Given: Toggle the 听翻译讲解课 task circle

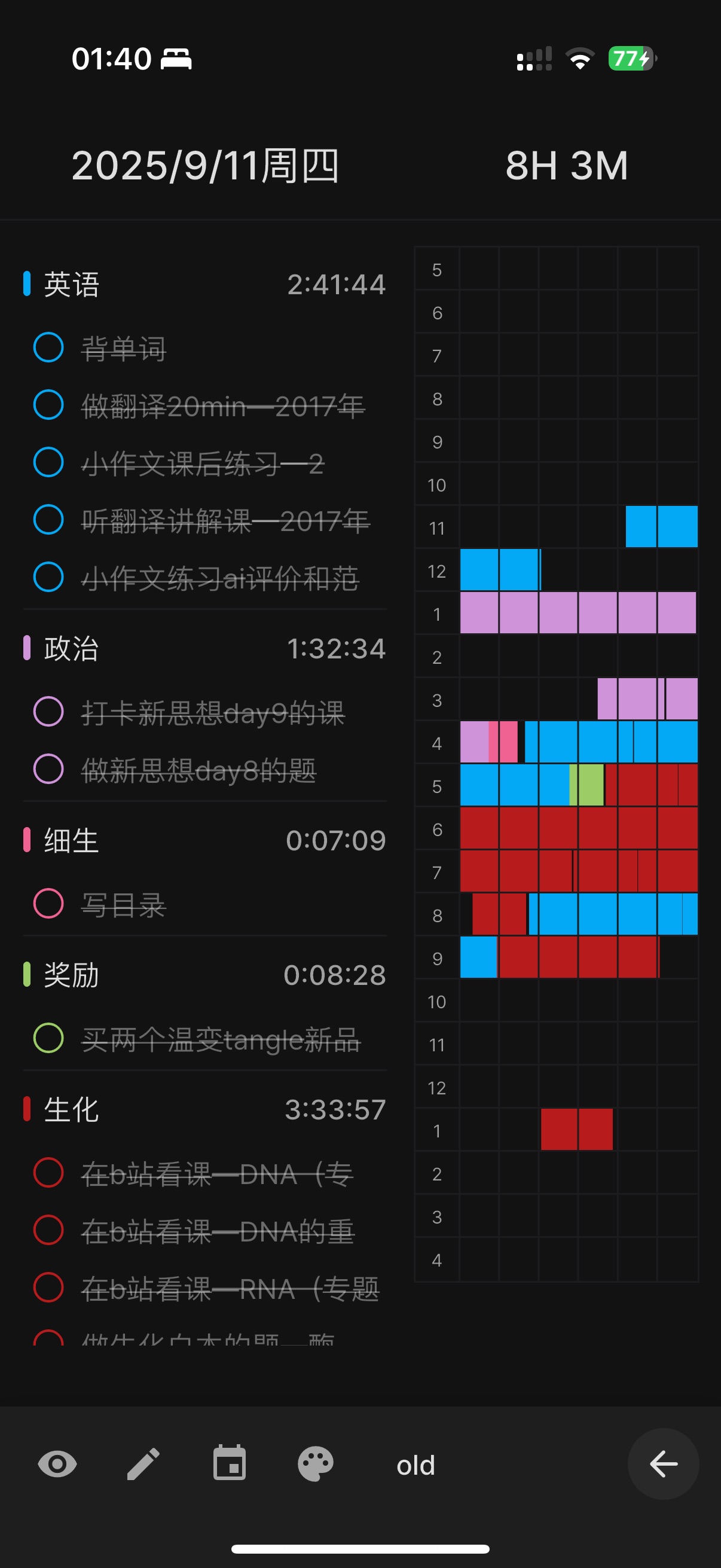Looking at the screenshot, I should [x=48, y=520].
